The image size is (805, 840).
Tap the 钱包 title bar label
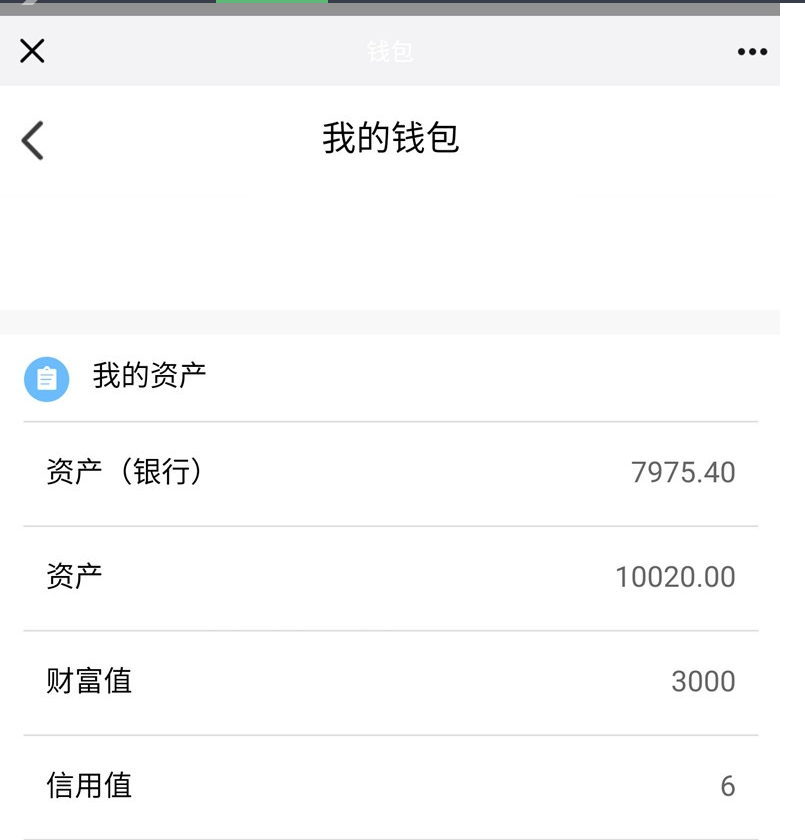point(392,51)
